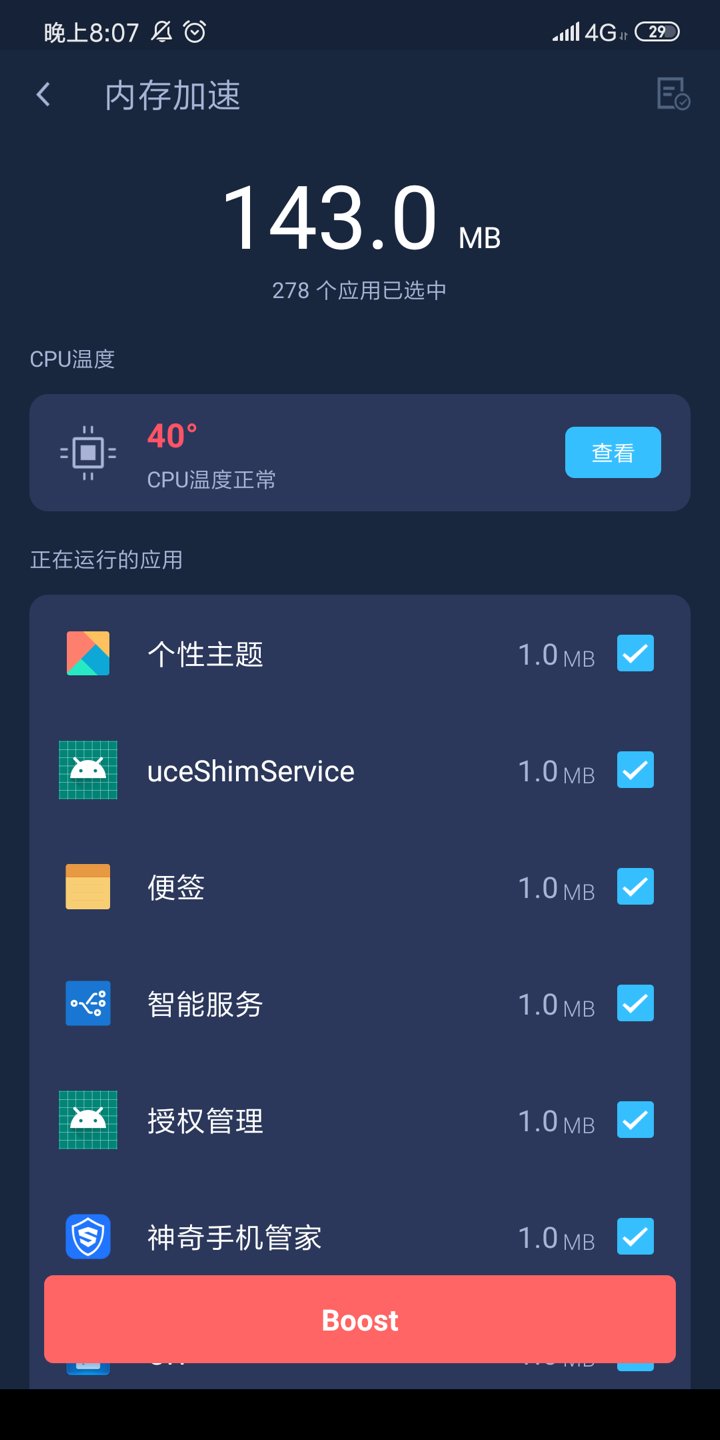Viewport: 720px width, 1440px height.
Task: Tap the 内存加速 title
Action: pos(172,95)
